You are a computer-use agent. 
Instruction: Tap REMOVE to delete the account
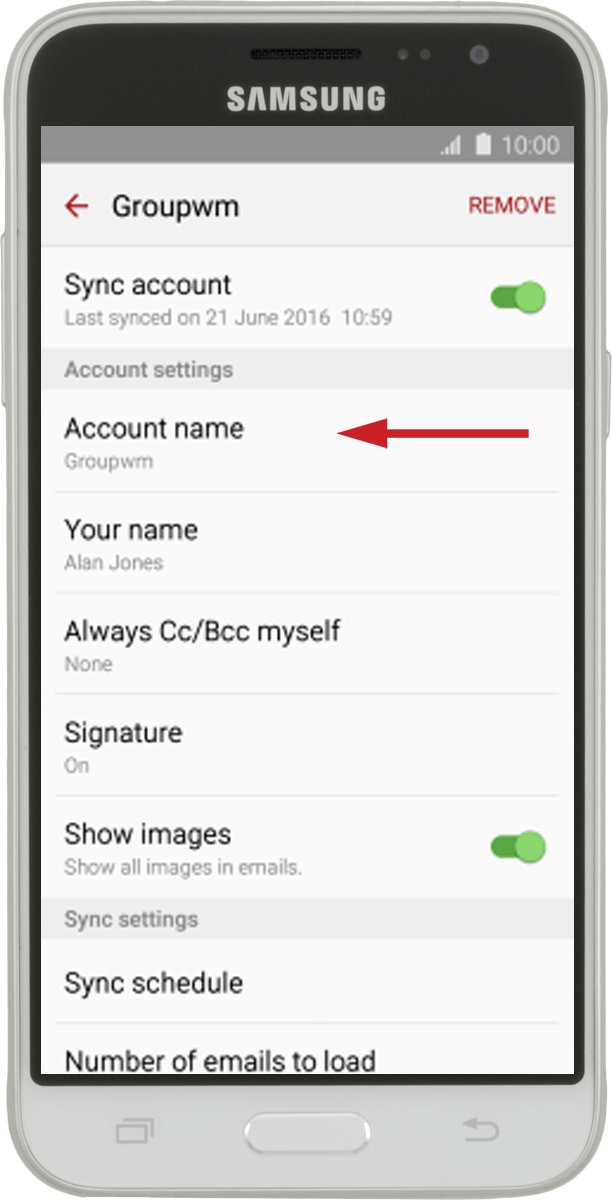tap(512, 206)
